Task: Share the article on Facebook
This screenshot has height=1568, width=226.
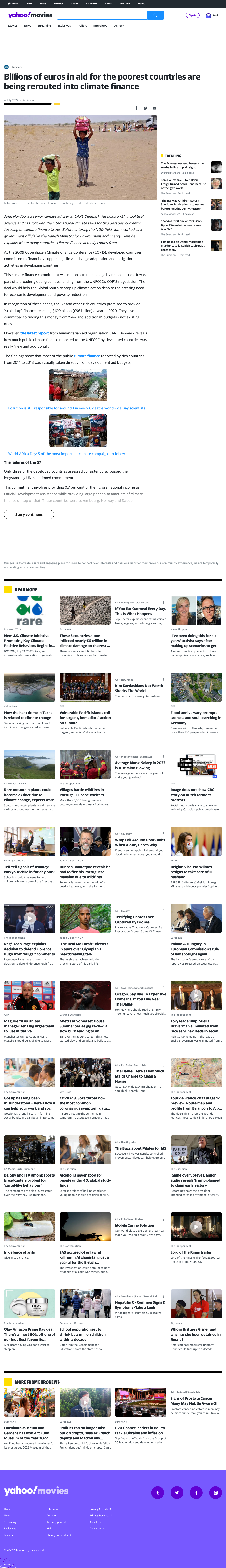Action: [x=136, y=108]
